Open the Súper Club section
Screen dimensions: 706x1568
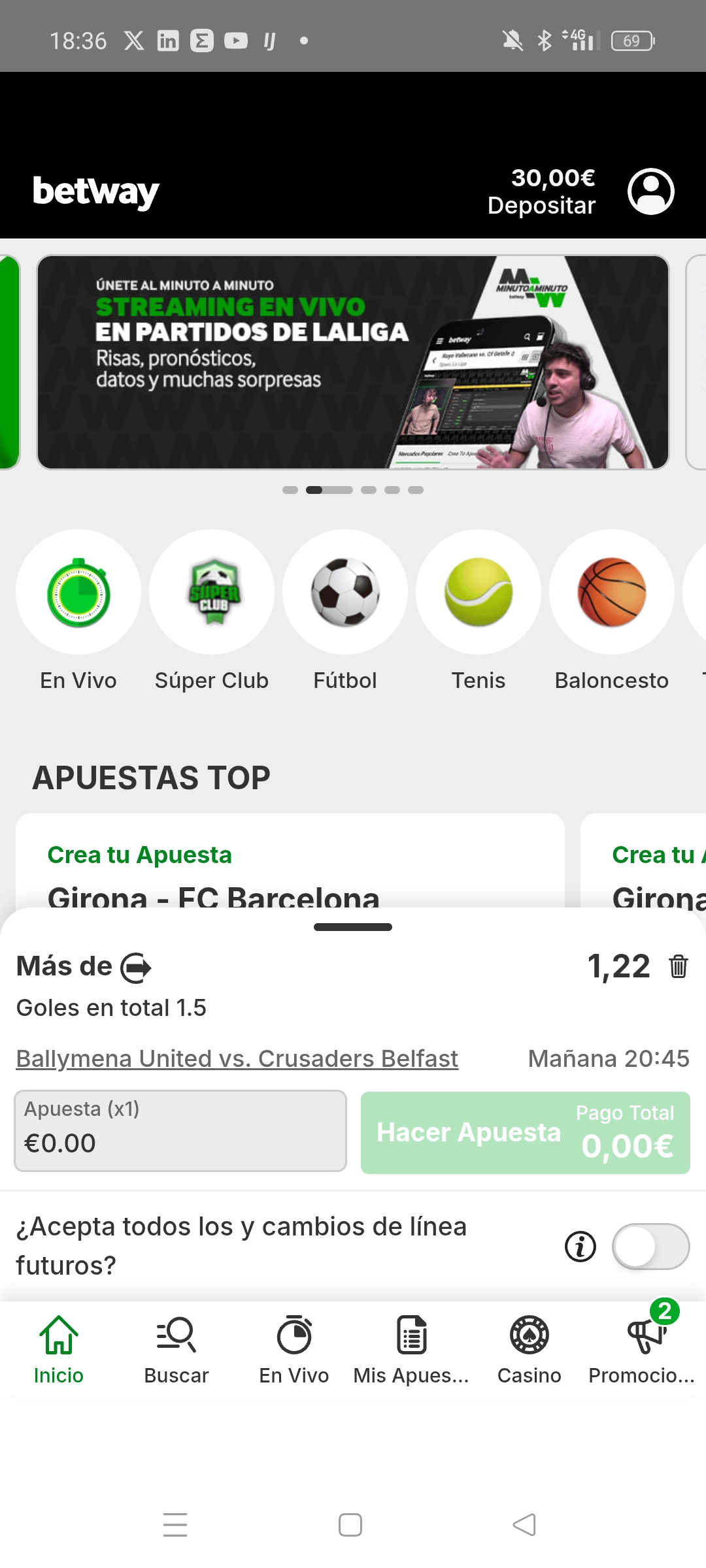[212, 592]
